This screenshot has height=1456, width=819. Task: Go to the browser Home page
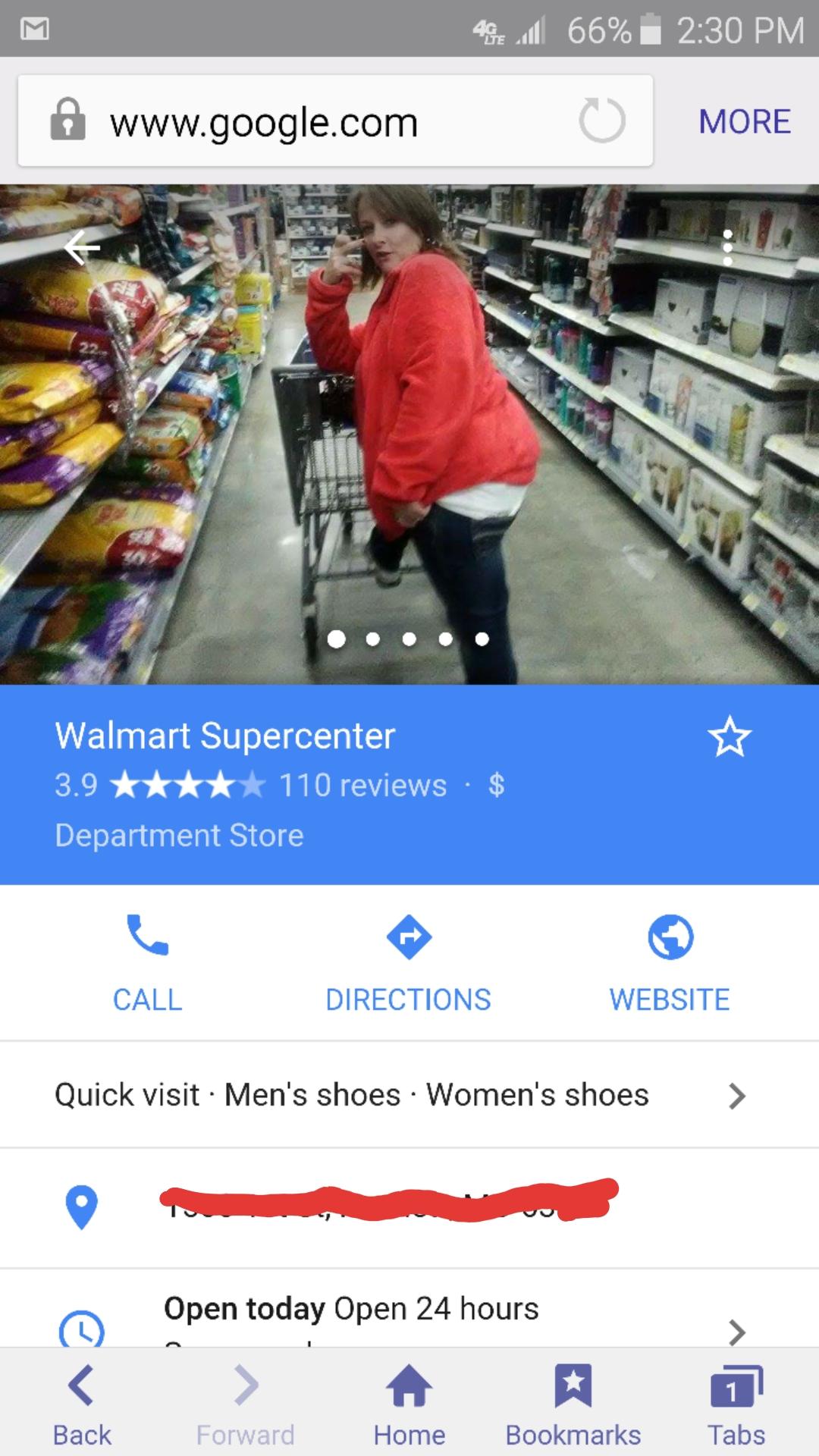click(x=409, y=1403)
